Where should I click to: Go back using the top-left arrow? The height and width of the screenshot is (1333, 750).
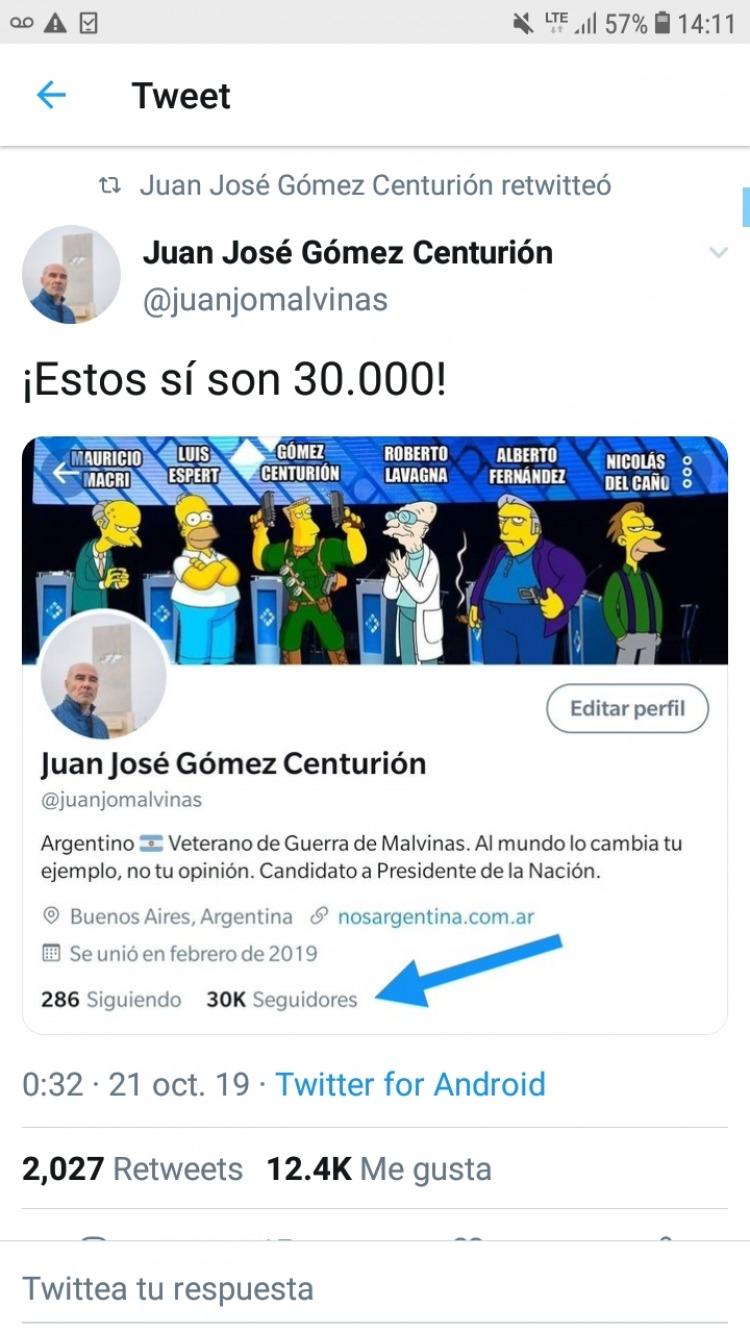[51, 95]
